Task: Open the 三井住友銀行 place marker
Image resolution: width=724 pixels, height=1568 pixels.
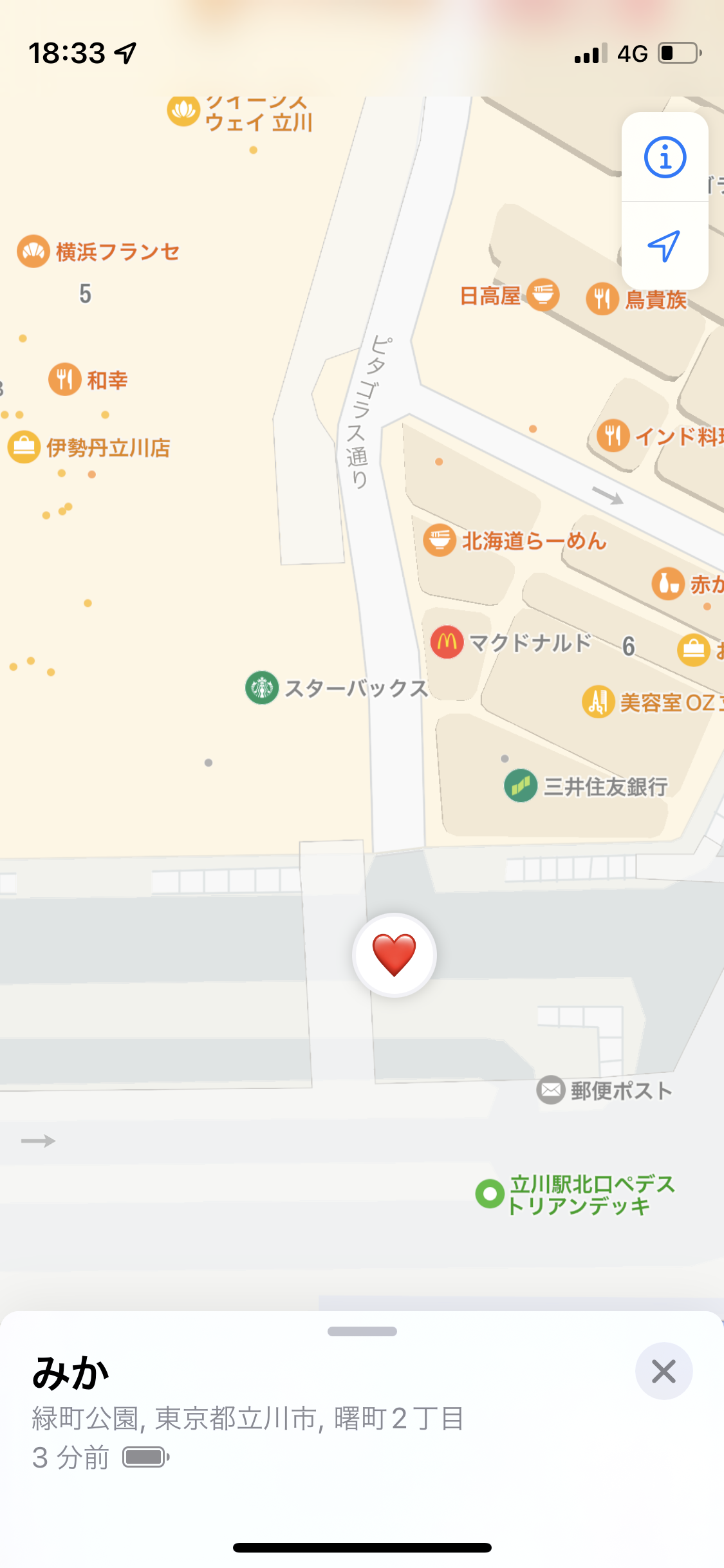Action: point(521,786)
